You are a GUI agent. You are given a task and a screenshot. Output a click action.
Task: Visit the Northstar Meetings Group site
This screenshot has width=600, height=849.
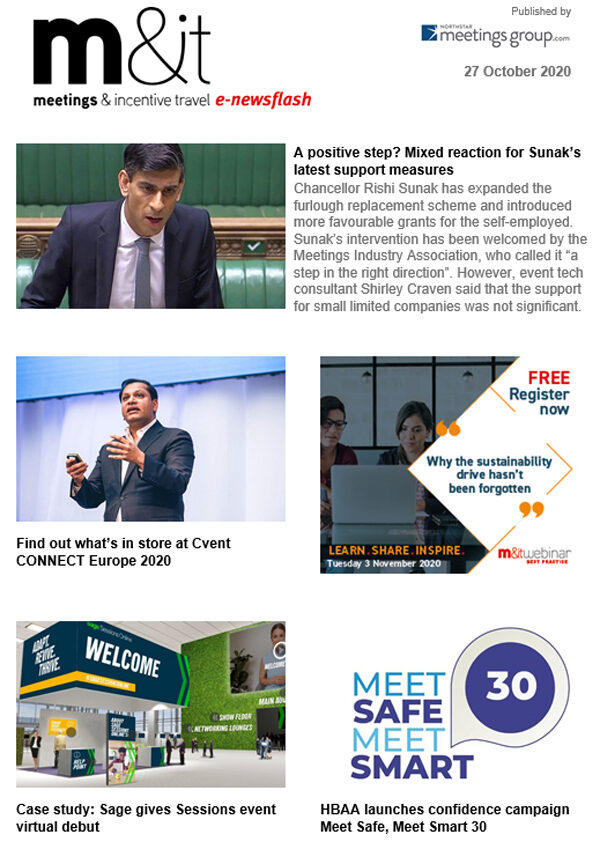click(495, 35)
